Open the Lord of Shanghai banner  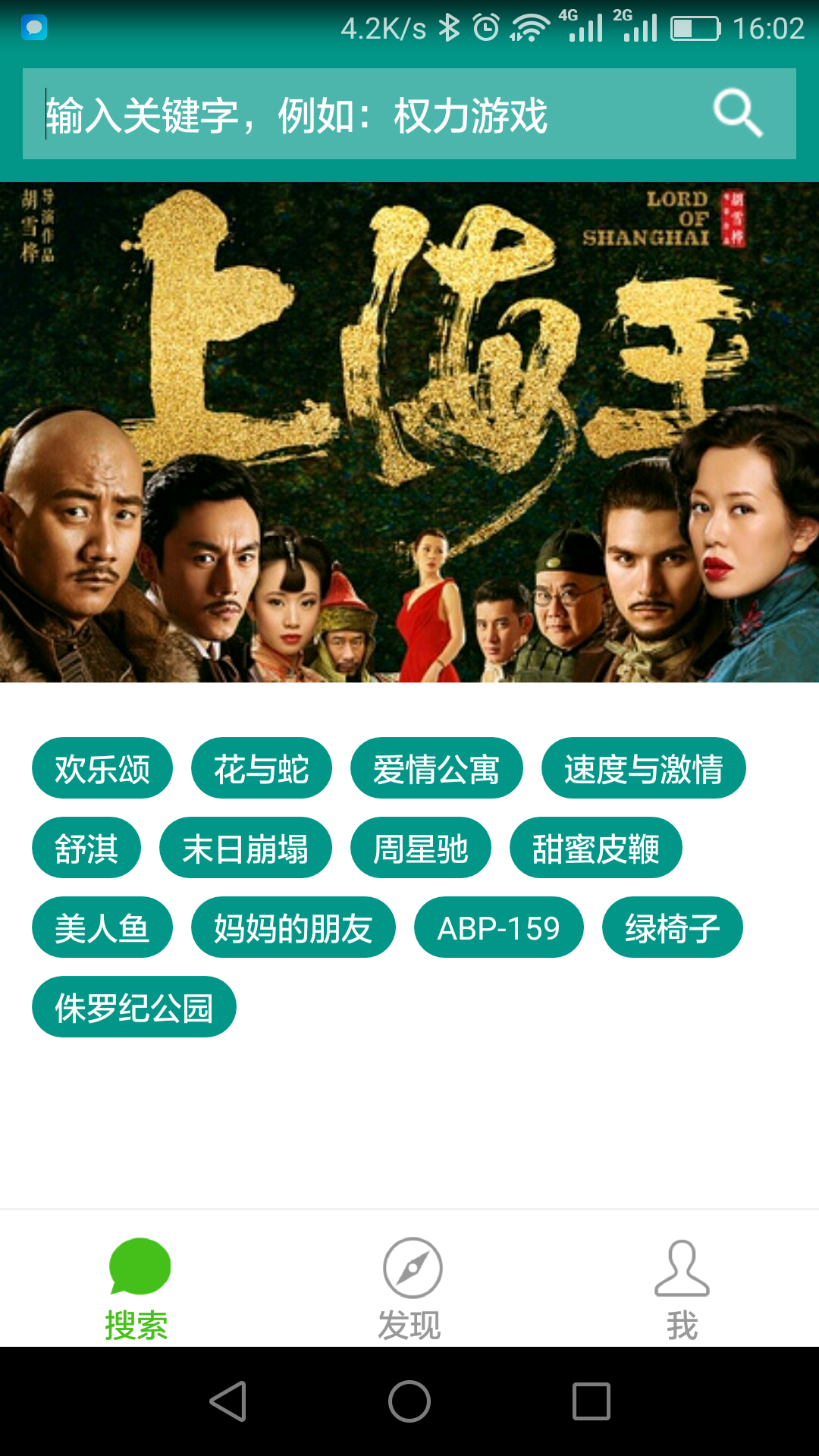coord(409,432)
